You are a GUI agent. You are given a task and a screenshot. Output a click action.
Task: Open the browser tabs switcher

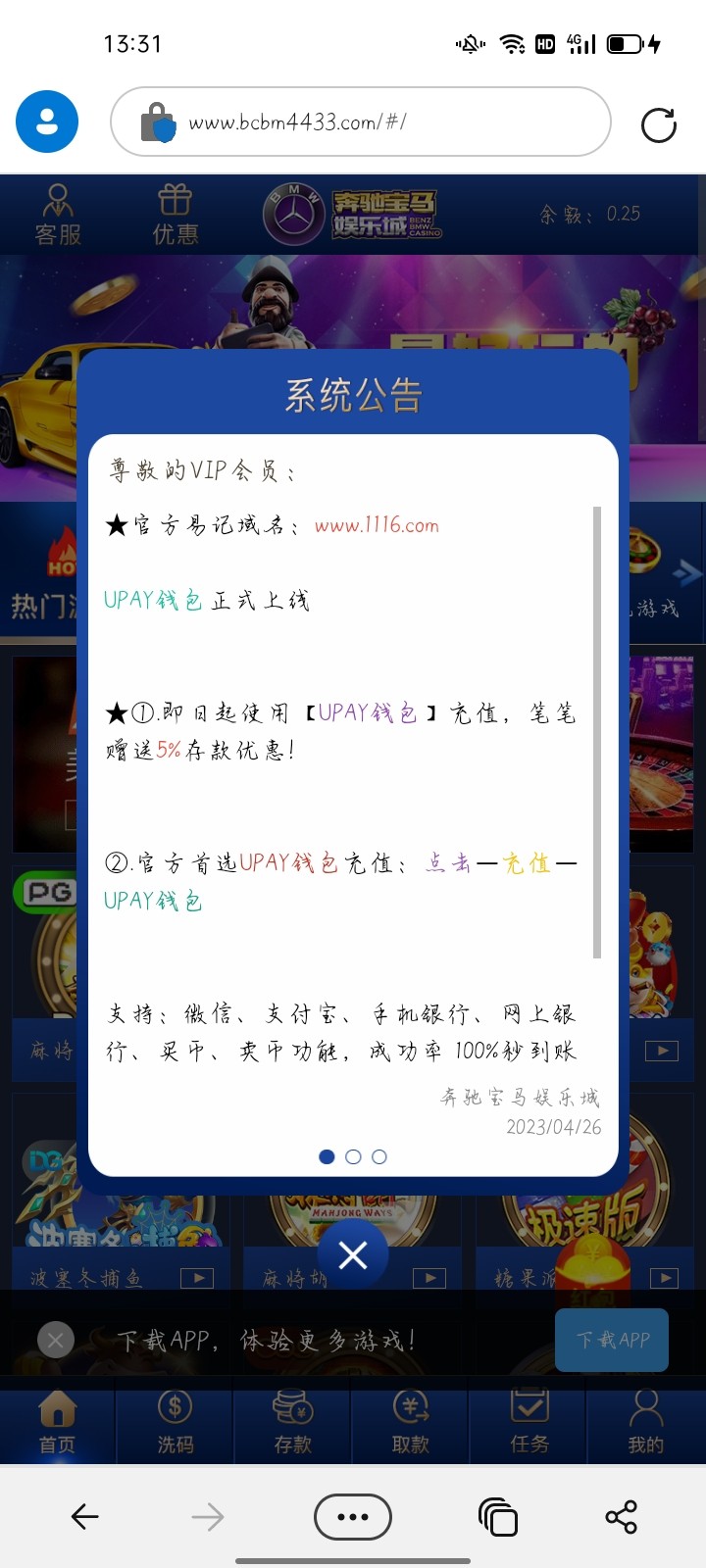(x=498, y=1517)
